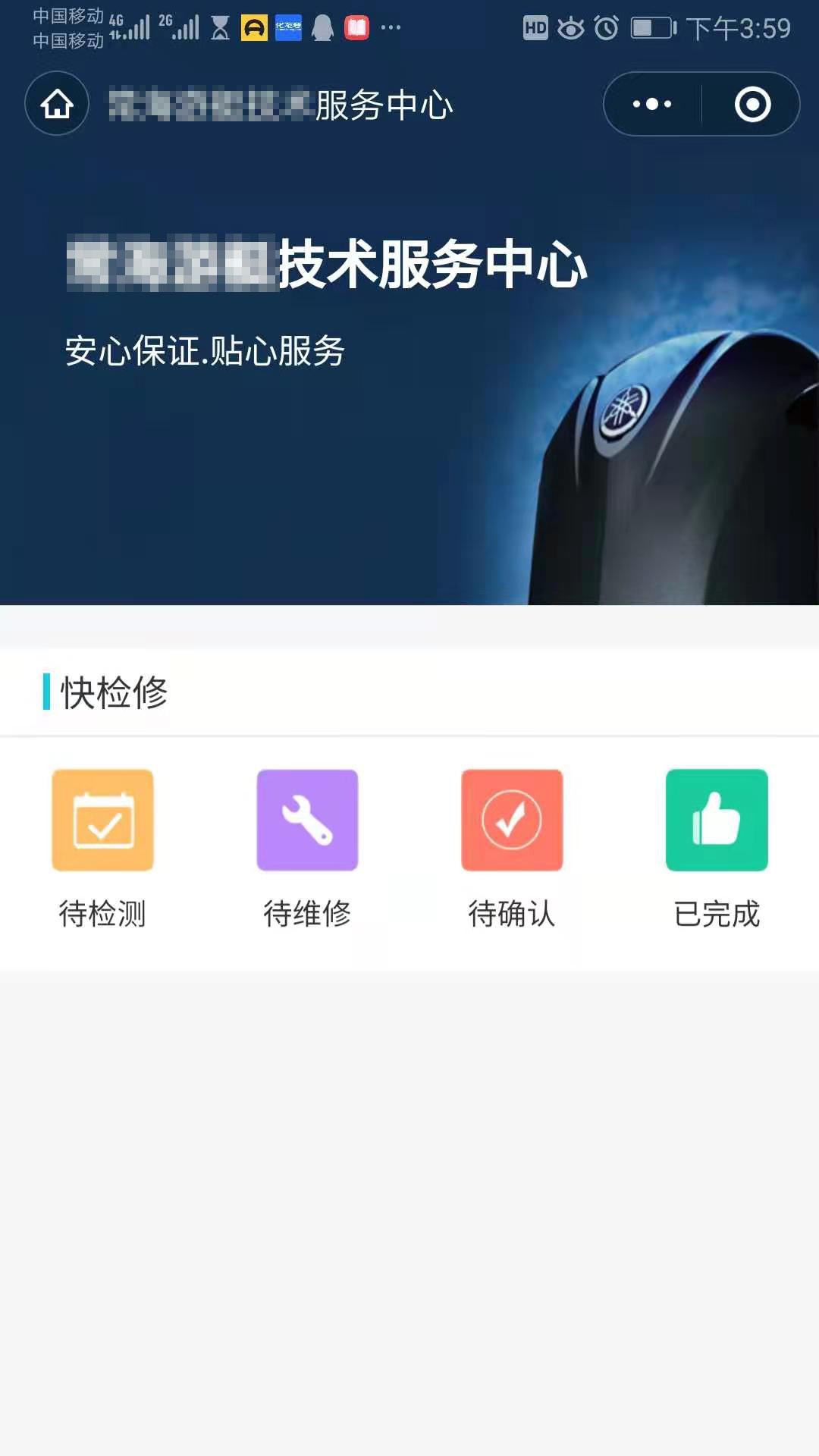Close the mini program with the circle button

[752, 104]
